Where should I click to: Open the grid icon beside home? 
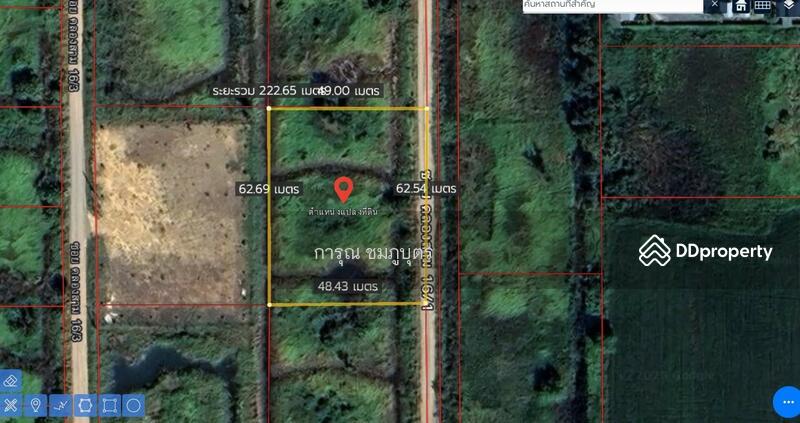[762, 5]
